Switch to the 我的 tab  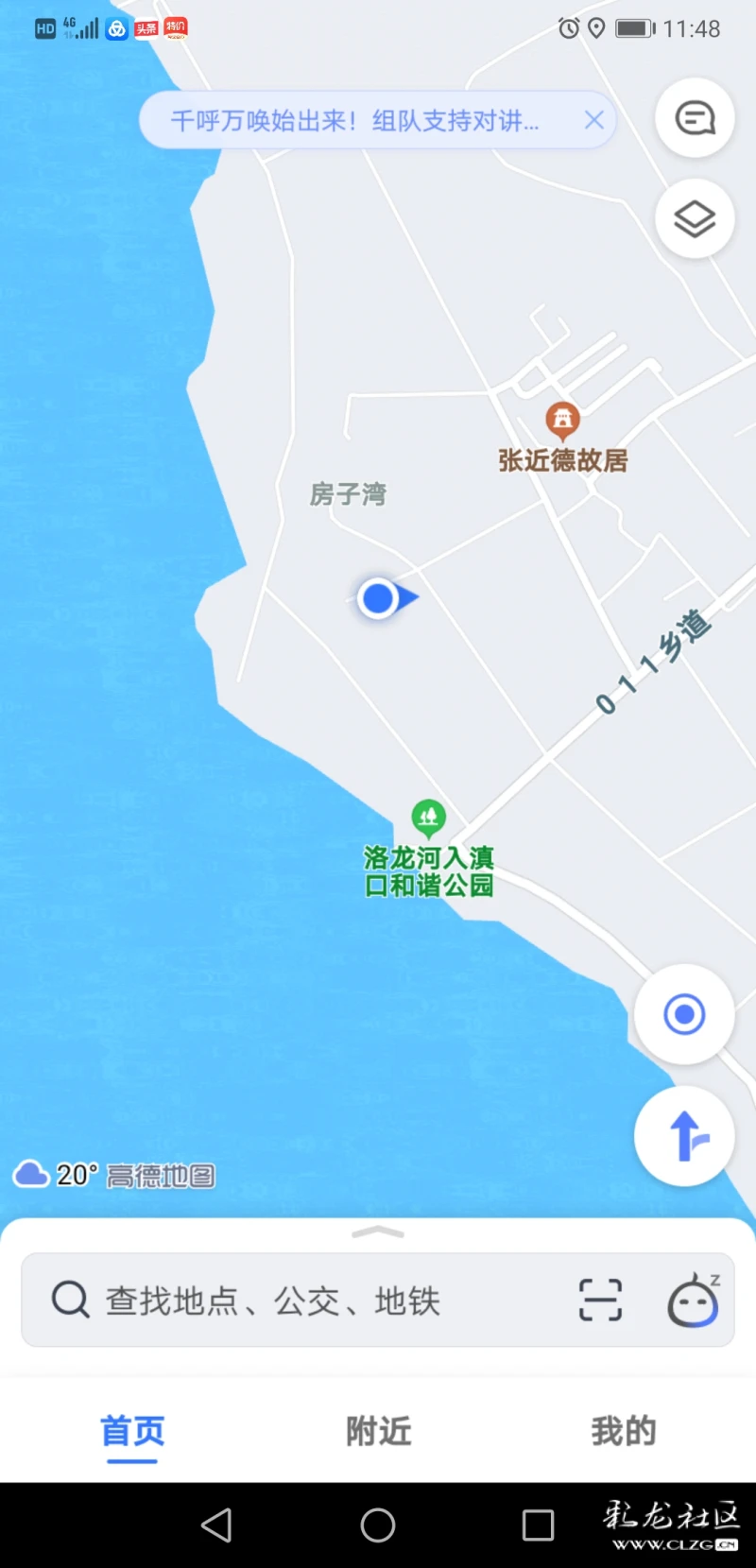point(624,1431)
